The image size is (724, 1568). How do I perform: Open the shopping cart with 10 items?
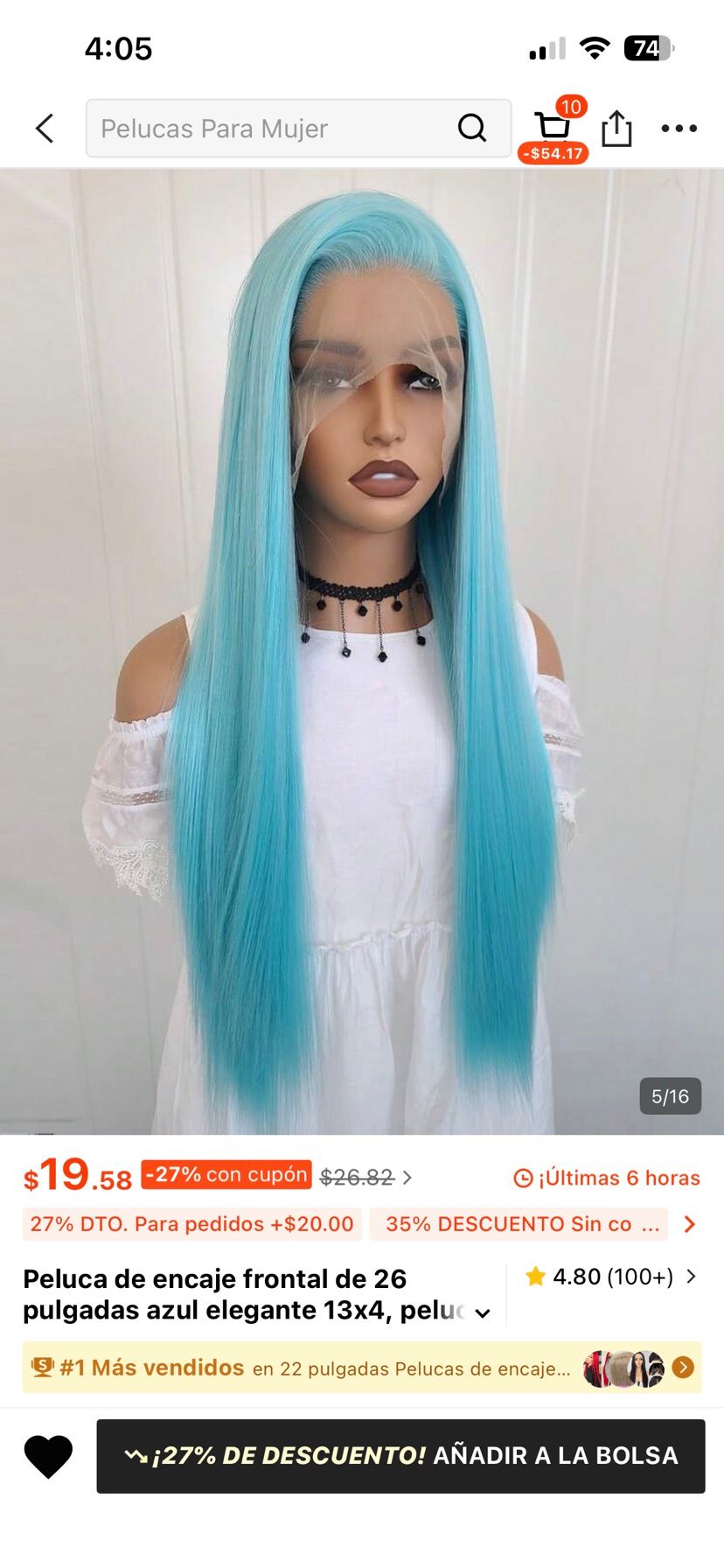click(553, 129)
